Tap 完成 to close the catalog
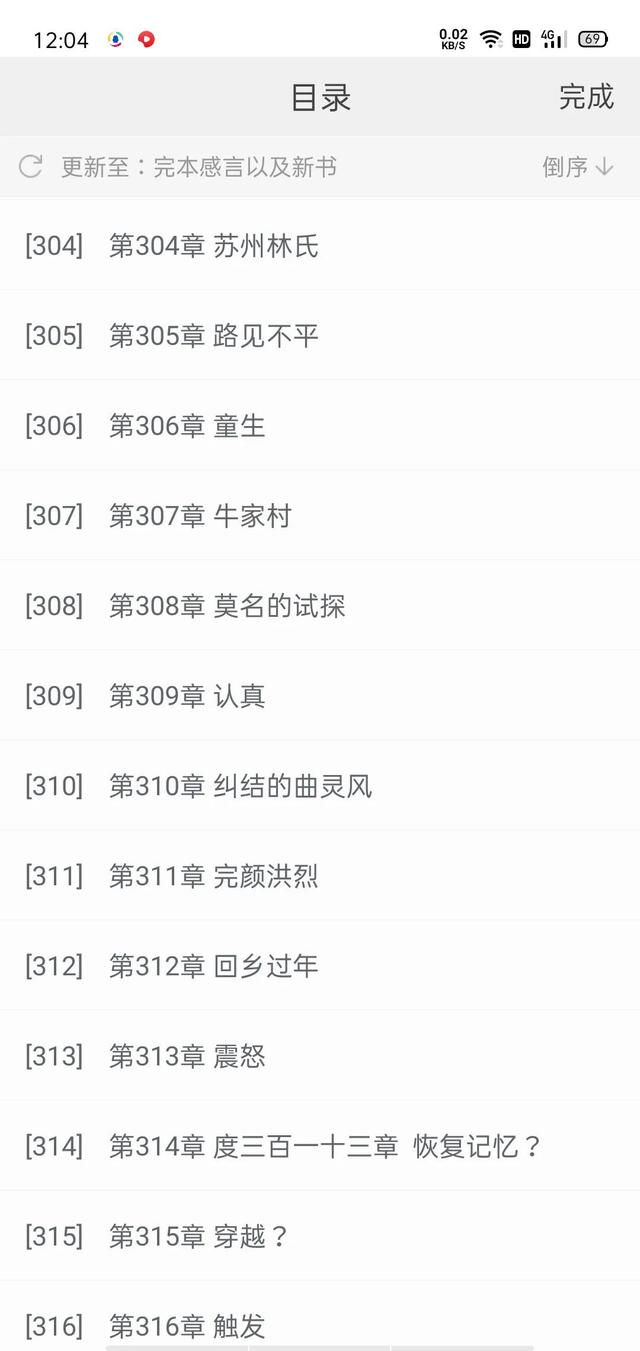 pos(586,97)
